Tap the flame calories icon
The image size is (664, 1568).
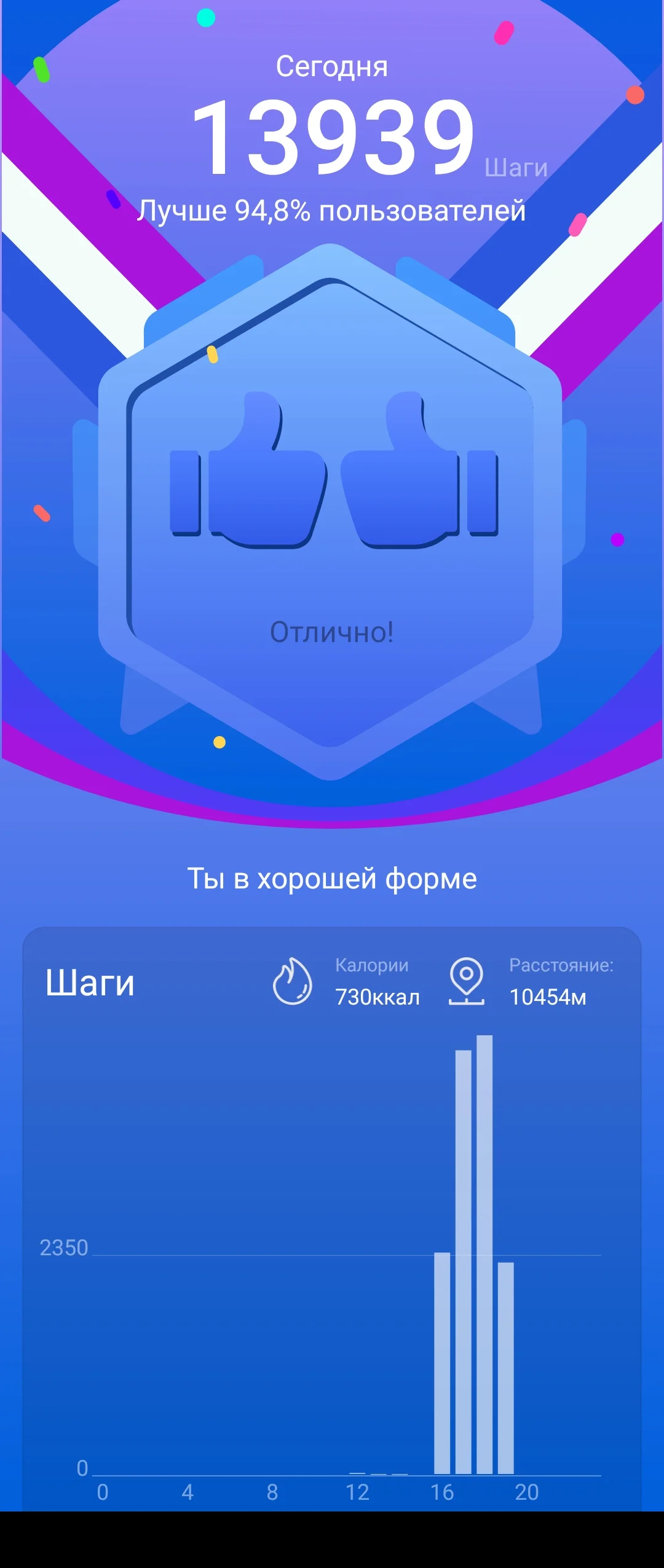pyautogui.click(x=293, y=981)
